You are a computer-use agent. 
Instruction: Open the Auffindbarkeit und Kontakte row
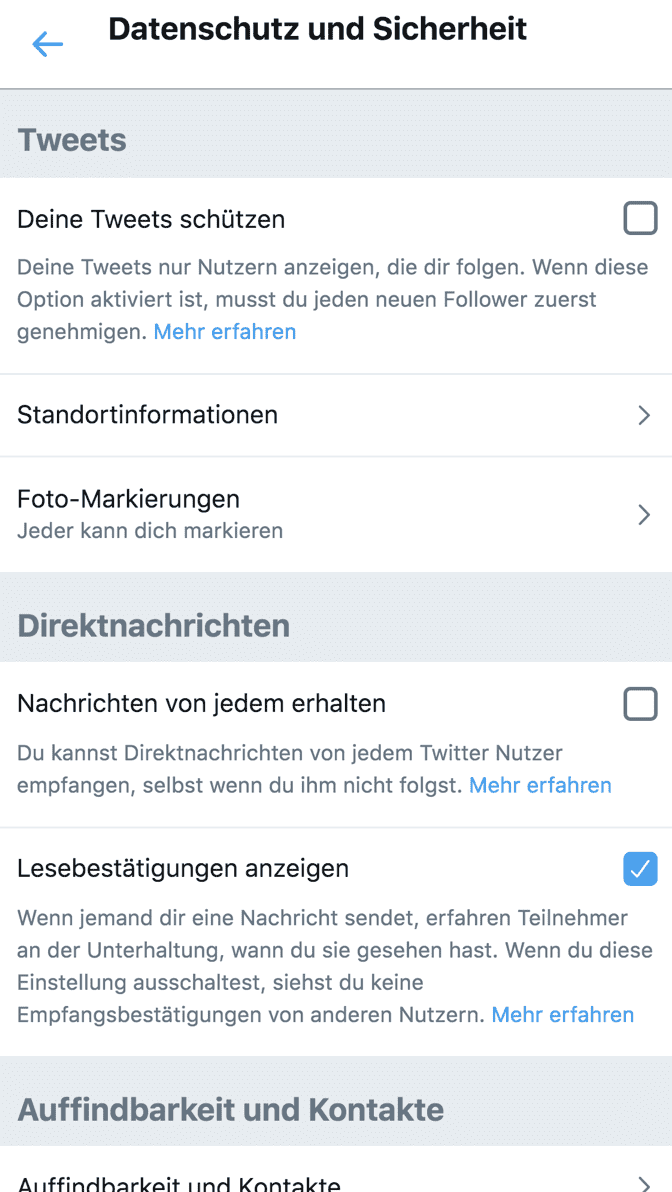click(336, 1182)
